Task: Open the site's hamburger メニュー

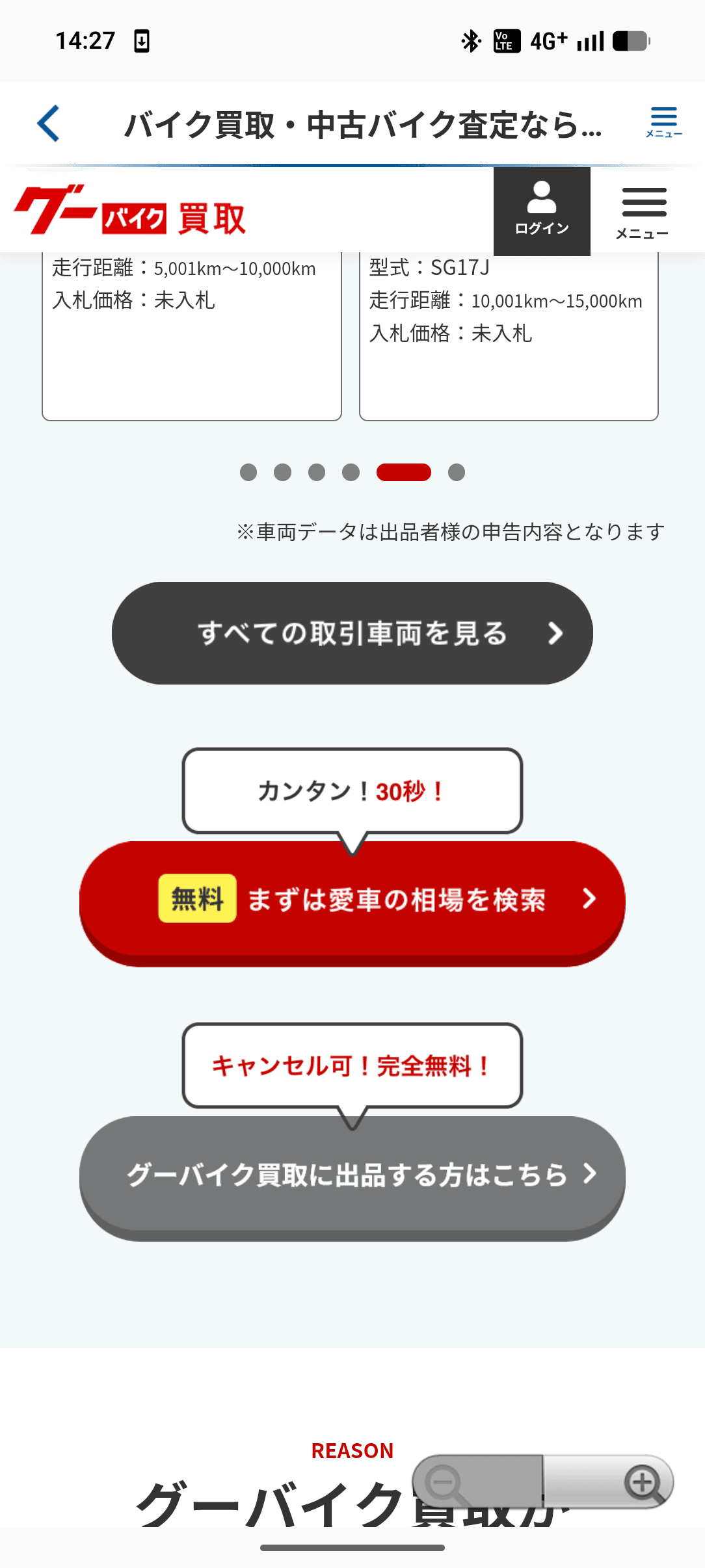Action: [x=643, y=212]
